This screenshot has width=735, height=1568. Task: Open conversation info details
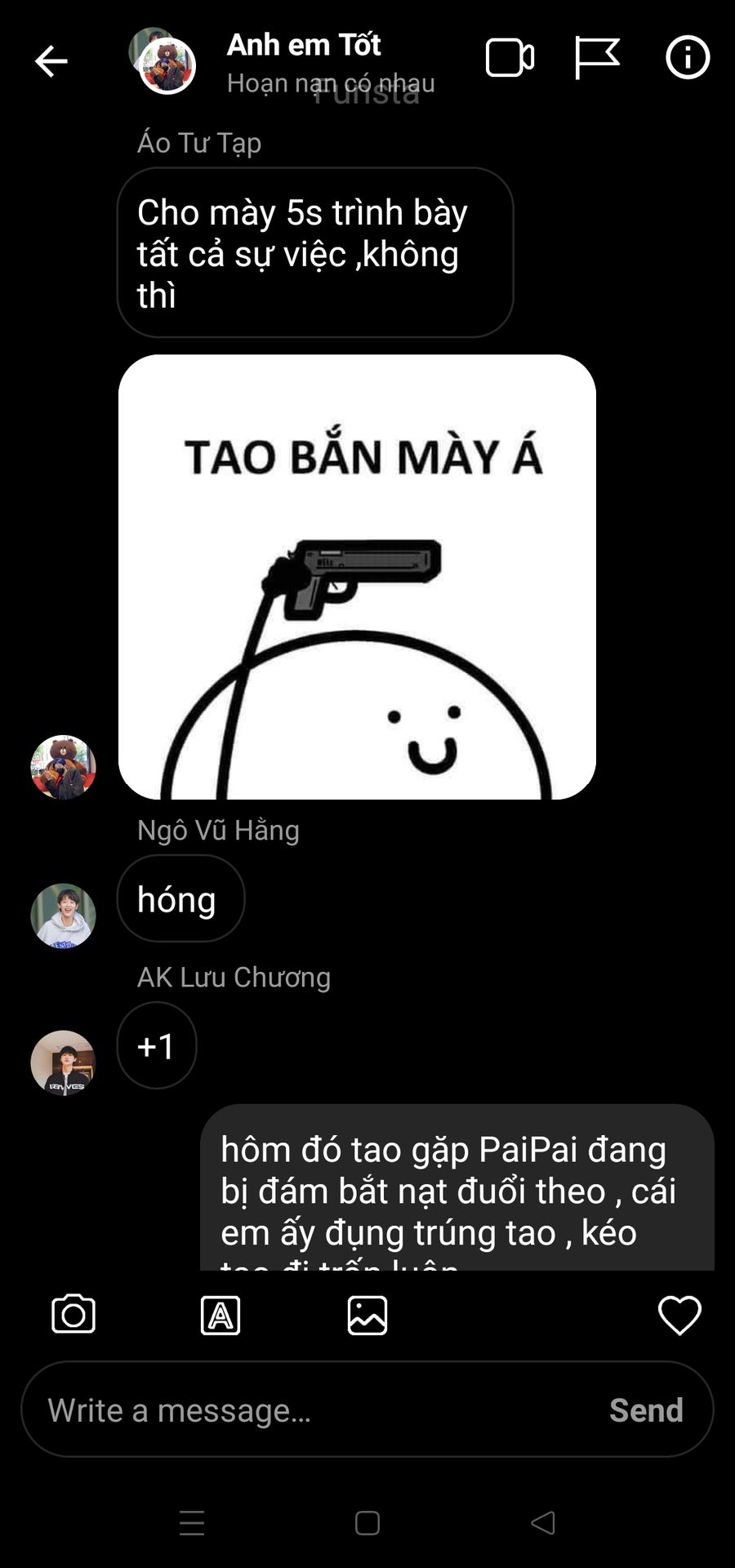pyautogui.click(x=687, y=58)
